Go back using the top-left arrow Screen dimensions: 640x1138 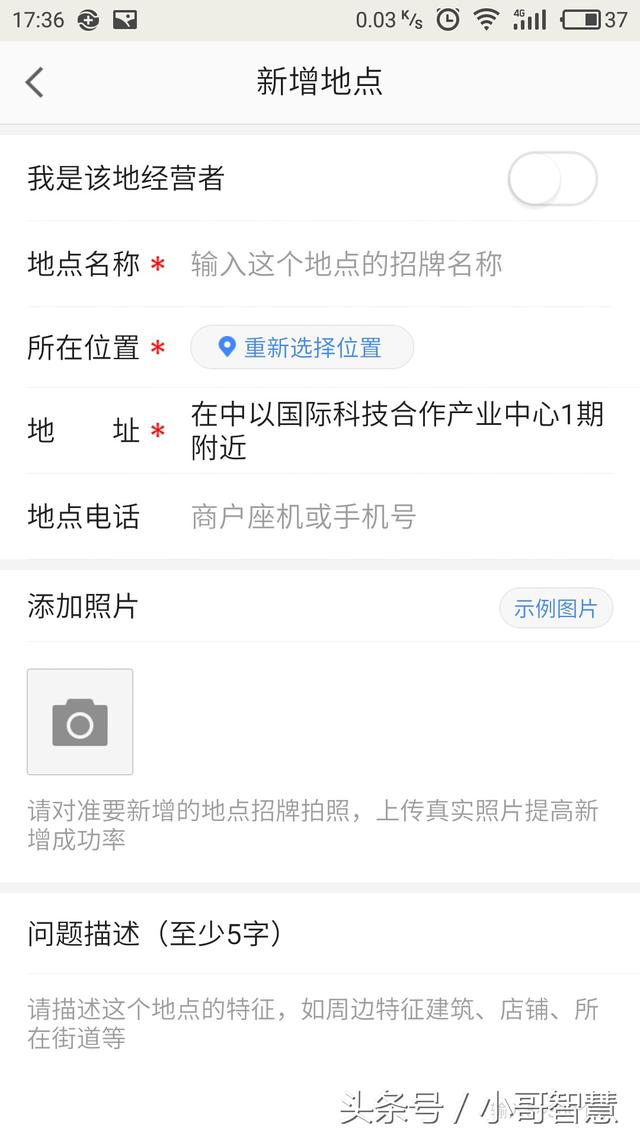35,82
